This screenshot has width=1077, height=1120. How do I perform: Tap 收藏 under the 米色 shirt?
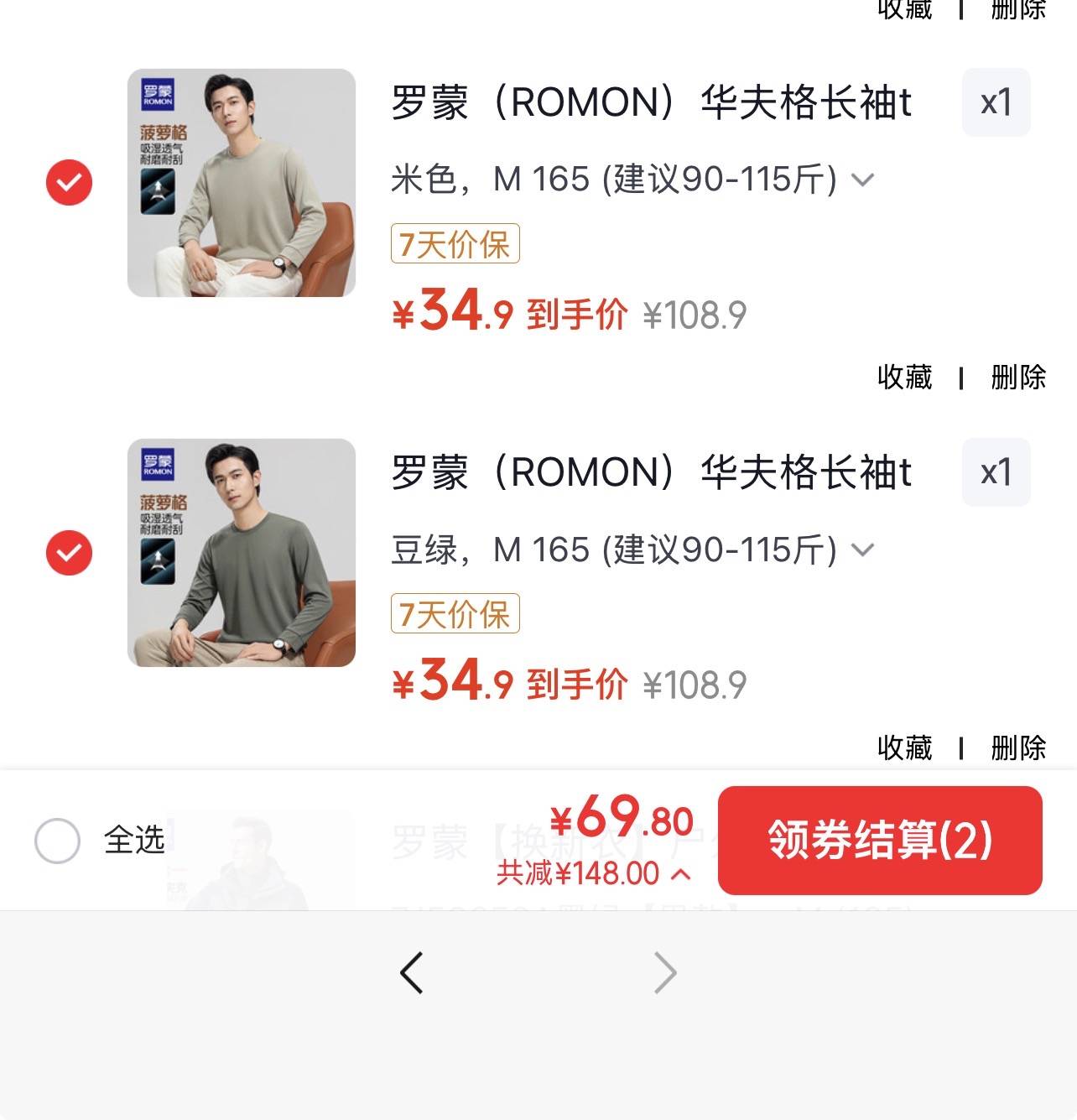(904, 378)
